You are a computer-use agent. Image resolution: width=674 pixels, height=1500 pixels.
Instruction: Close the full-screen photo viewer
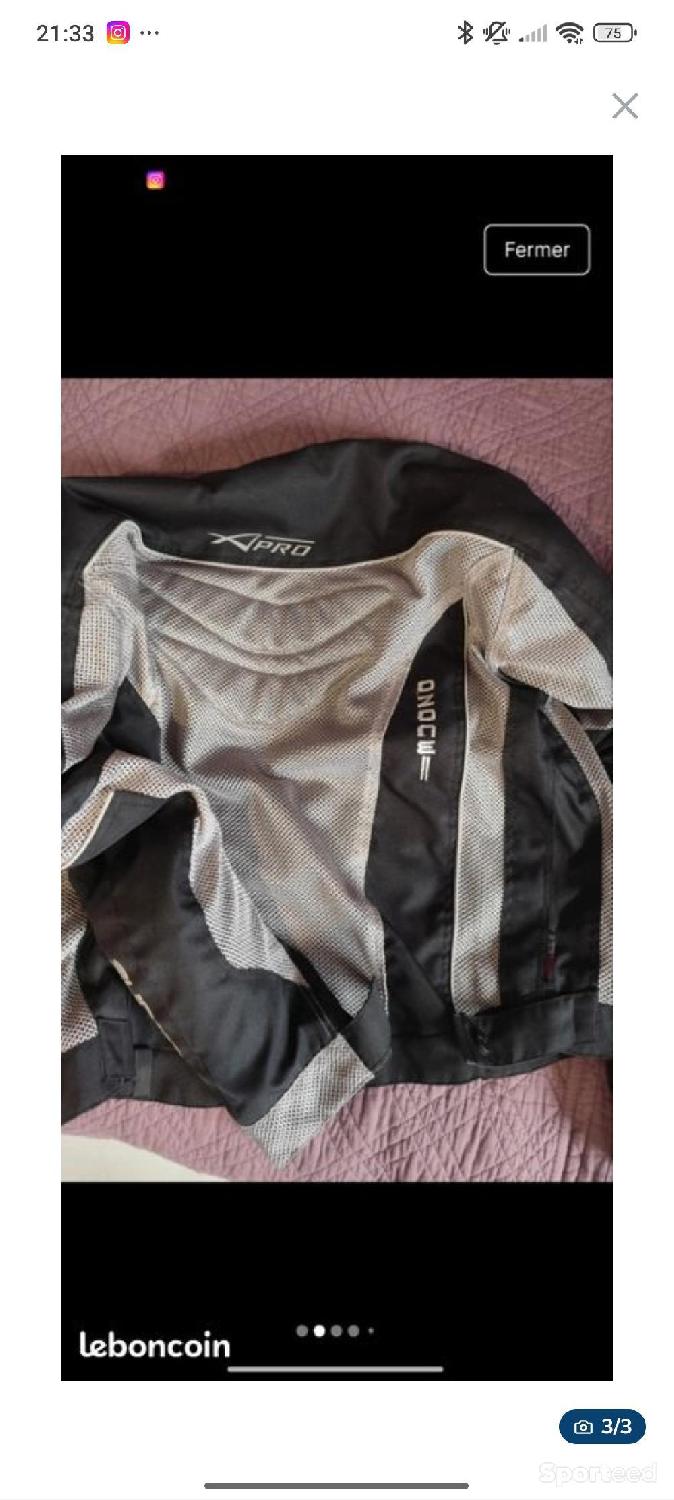(625, 106)
